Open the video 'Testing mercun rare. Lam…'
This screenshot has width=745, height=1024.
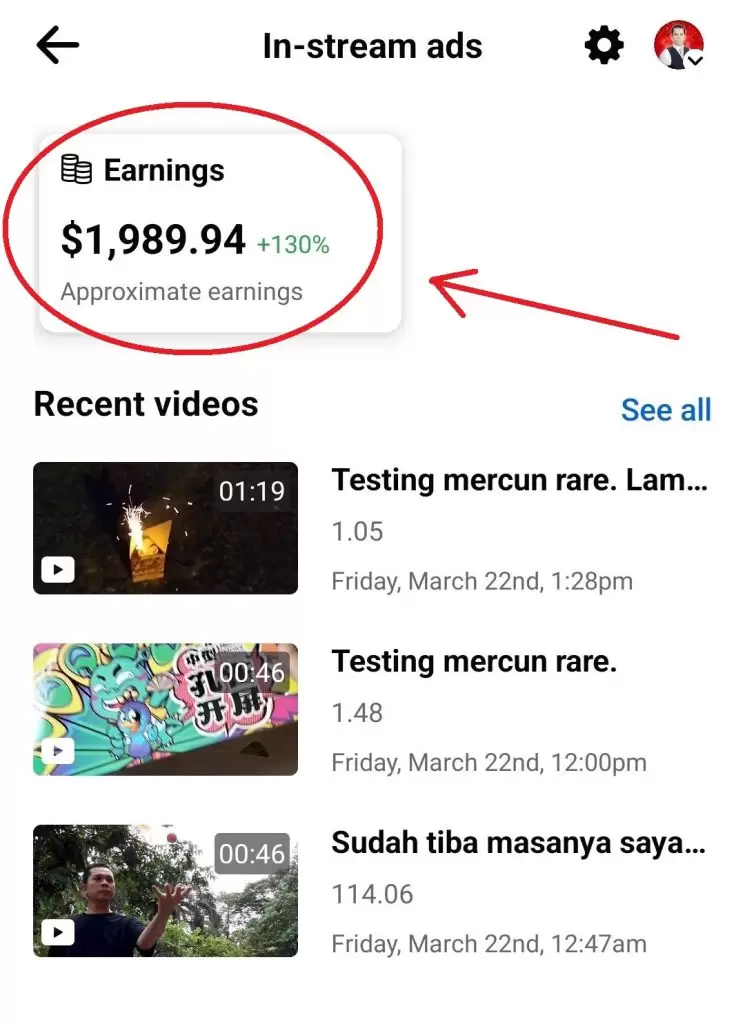pyautogui.click(x=518, y=481)
